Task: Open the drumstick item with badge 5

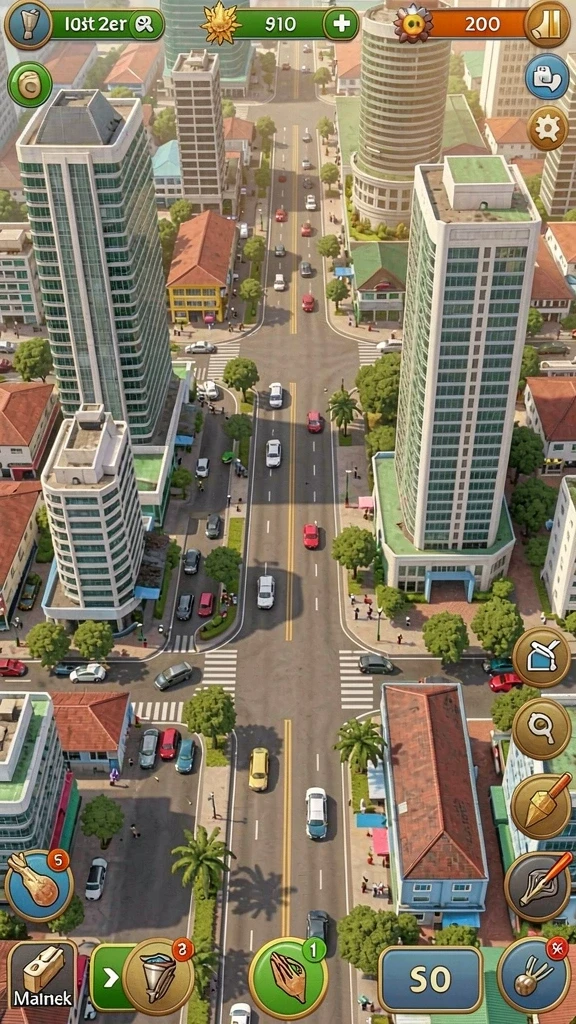Action: 39,886
